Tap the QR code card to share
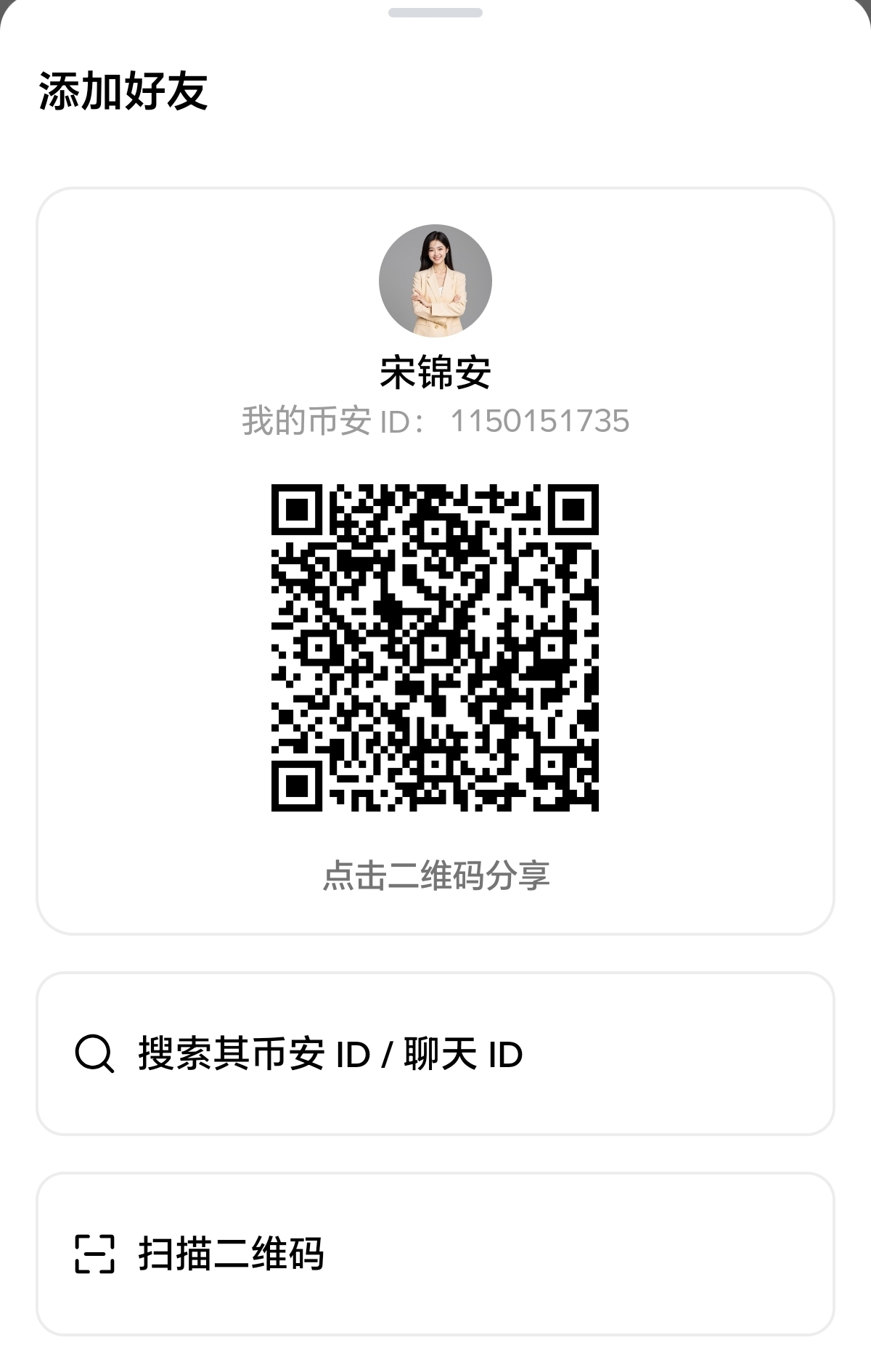The image size is (871, 1372). click(435, 648)
